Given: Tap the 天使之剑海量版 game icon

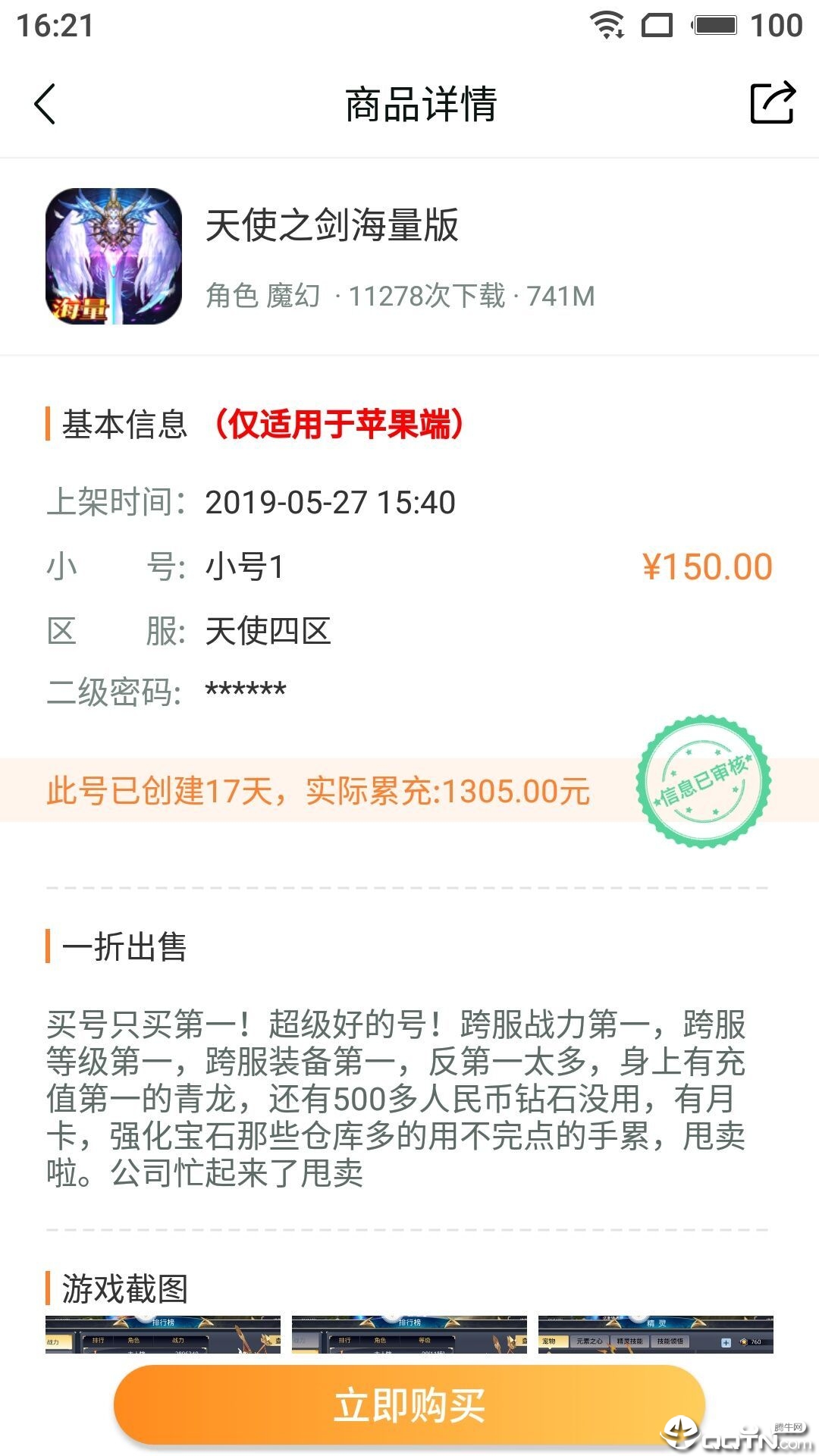Looking at the screenshot, I should click(111, 258).
